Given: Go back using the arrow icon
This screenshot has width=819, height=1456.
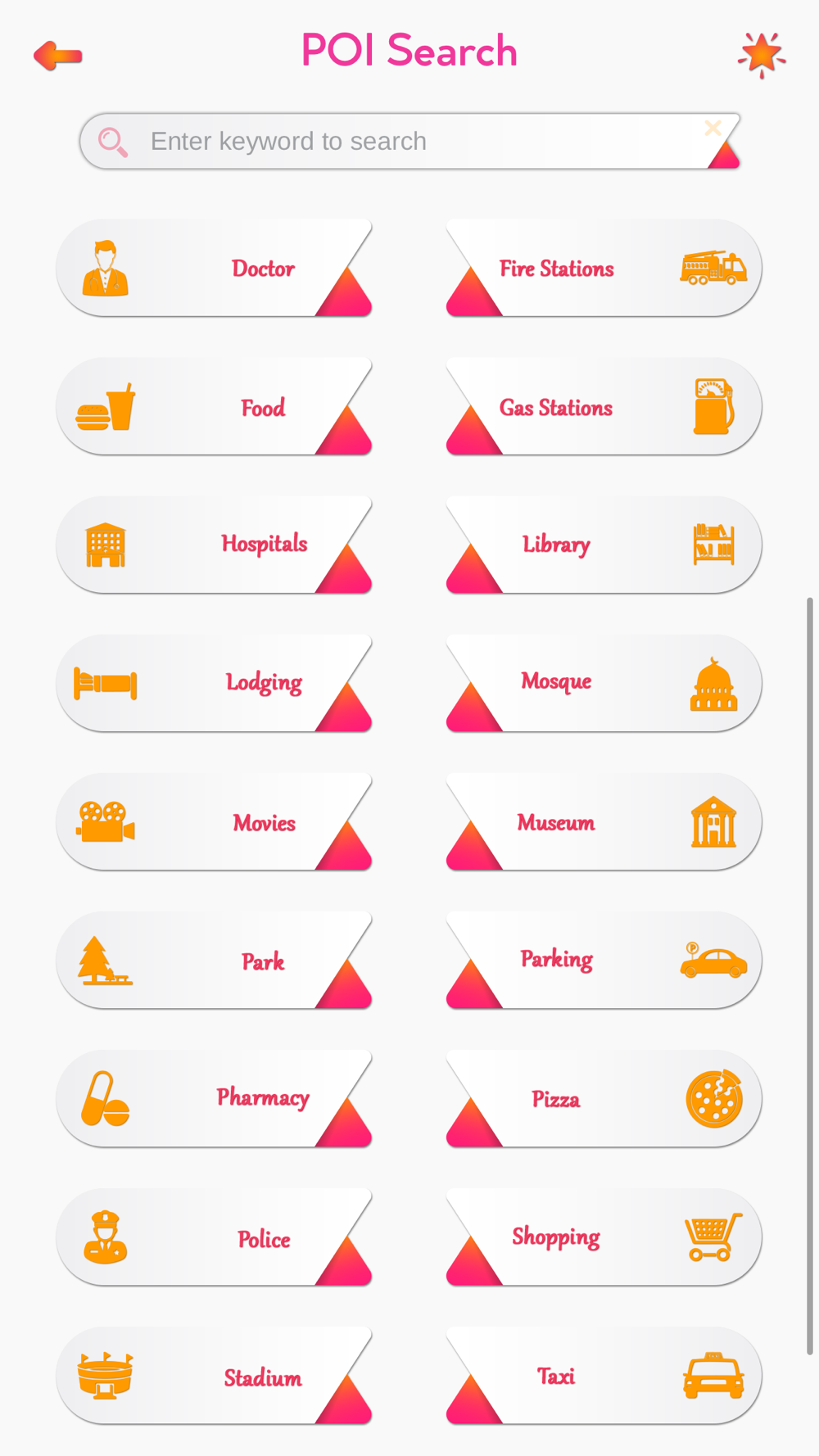Looking at the screenshot, I should tap(57, 56).
